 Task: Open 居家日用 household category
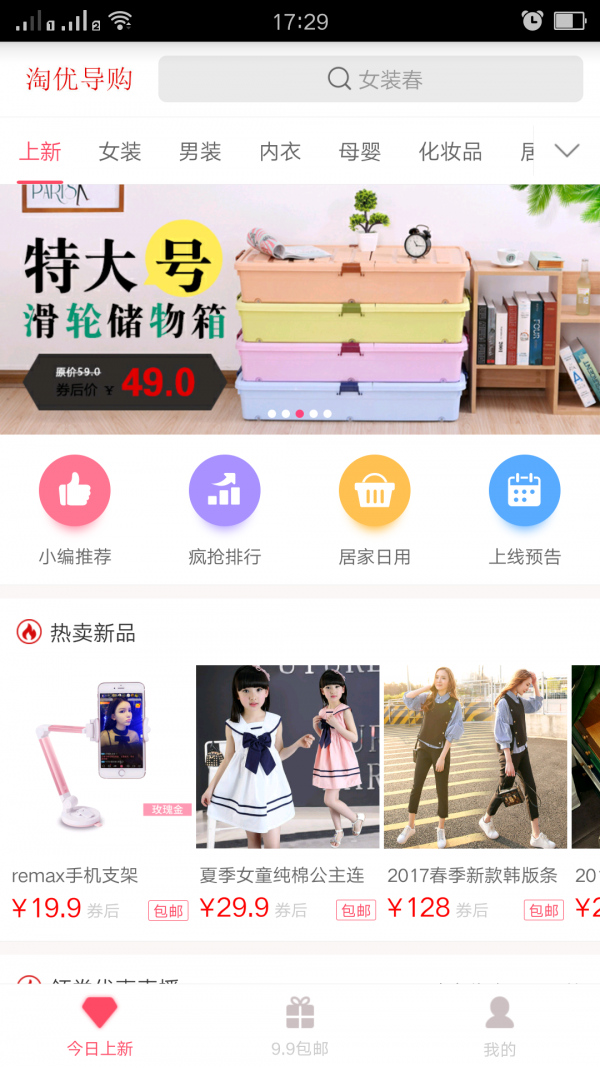click(x=375, y=510)
